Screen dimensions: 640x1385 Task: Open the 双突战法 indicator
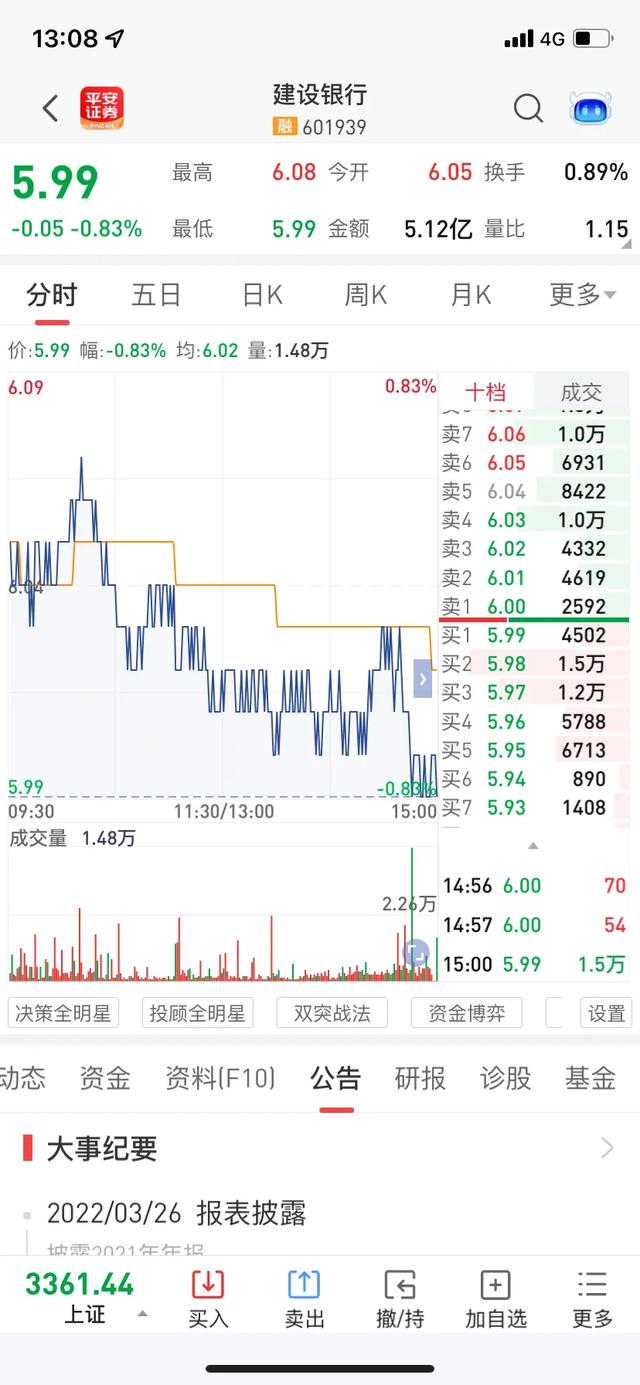332,1013
